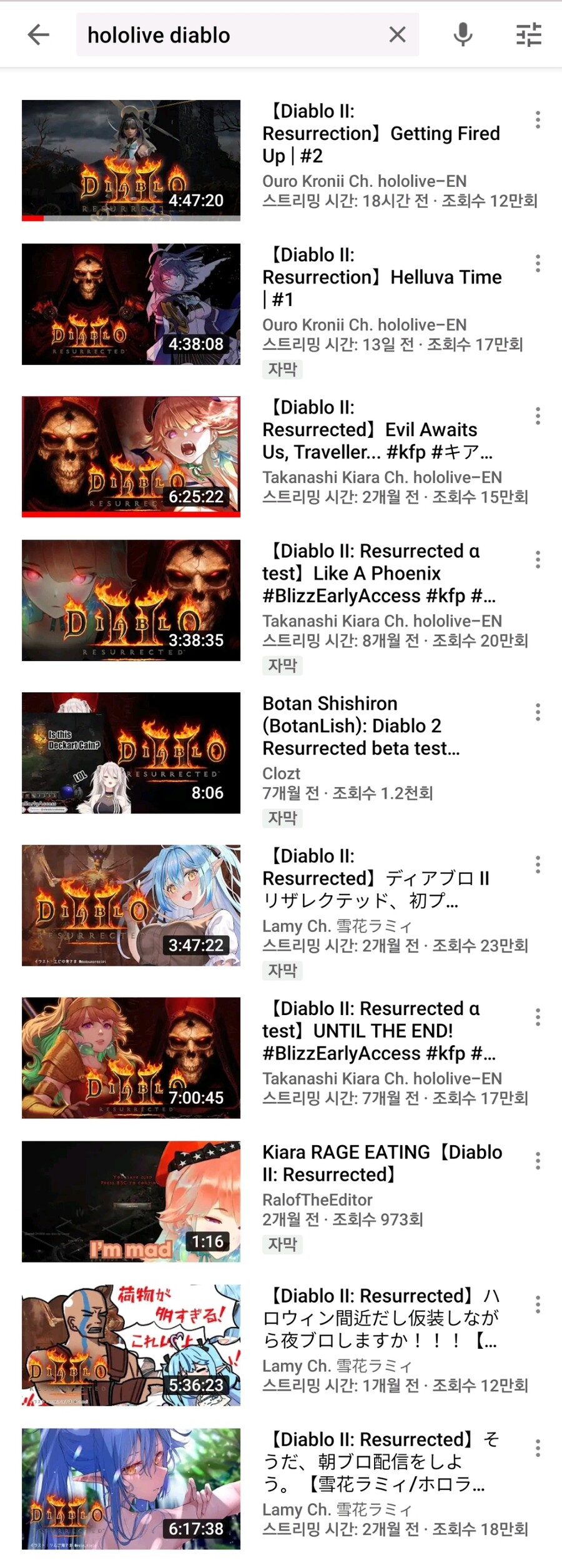
Task: Start voice search with microphone
Action: pos(463,35)
